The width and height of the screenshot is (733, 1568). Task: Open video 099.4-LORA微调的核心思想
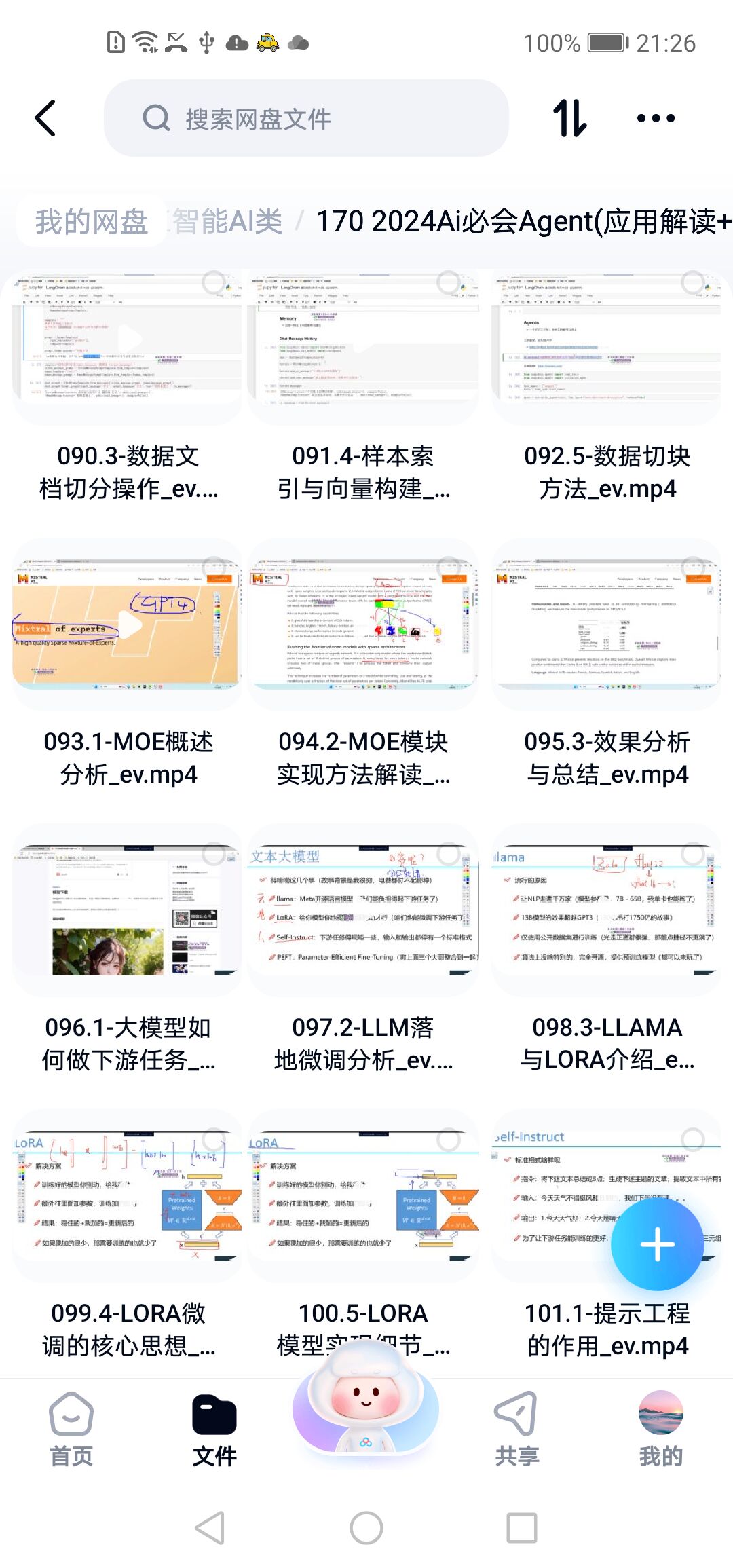pyautogui.click(x=128, y=1195)
